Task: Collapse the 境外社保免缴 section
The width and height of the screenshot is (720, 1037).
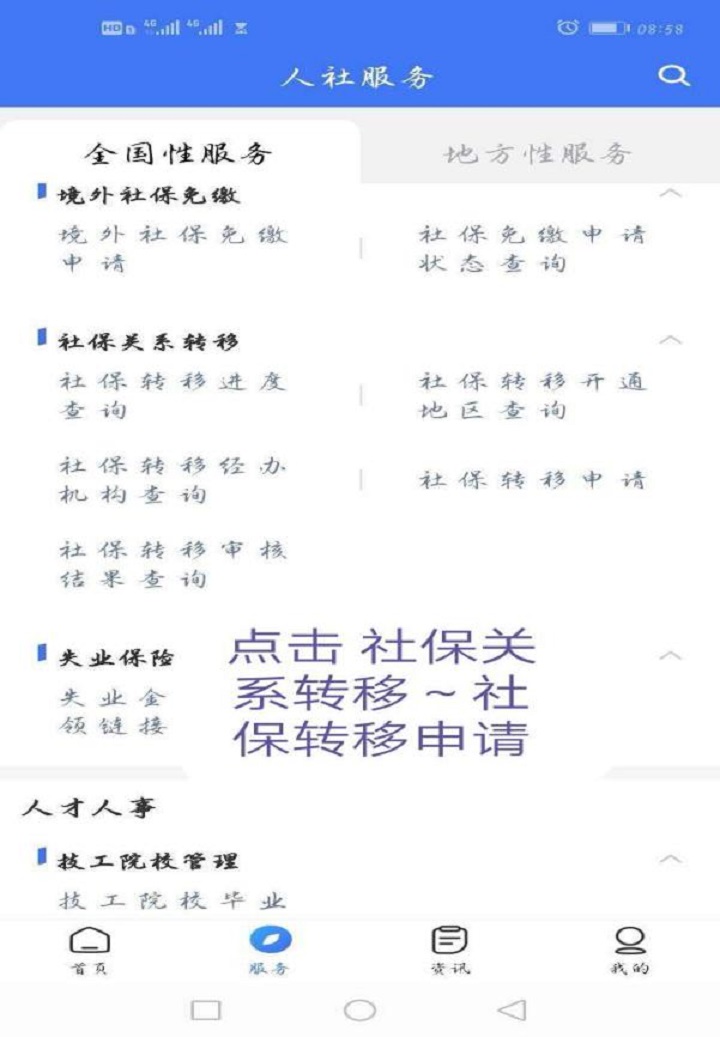Action: [x=672, y=193]
